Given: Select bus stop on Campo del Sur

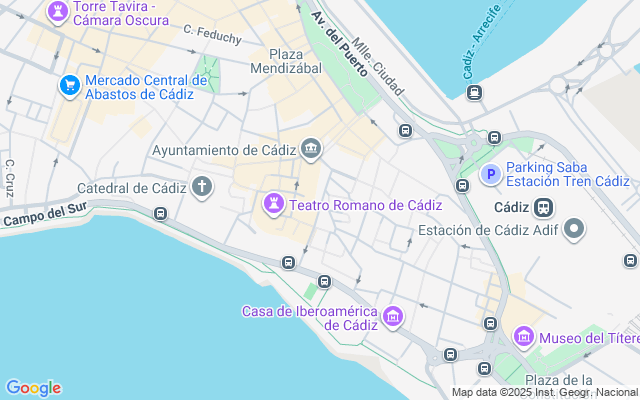Looking at the screenshot, I should coord(161,213).
